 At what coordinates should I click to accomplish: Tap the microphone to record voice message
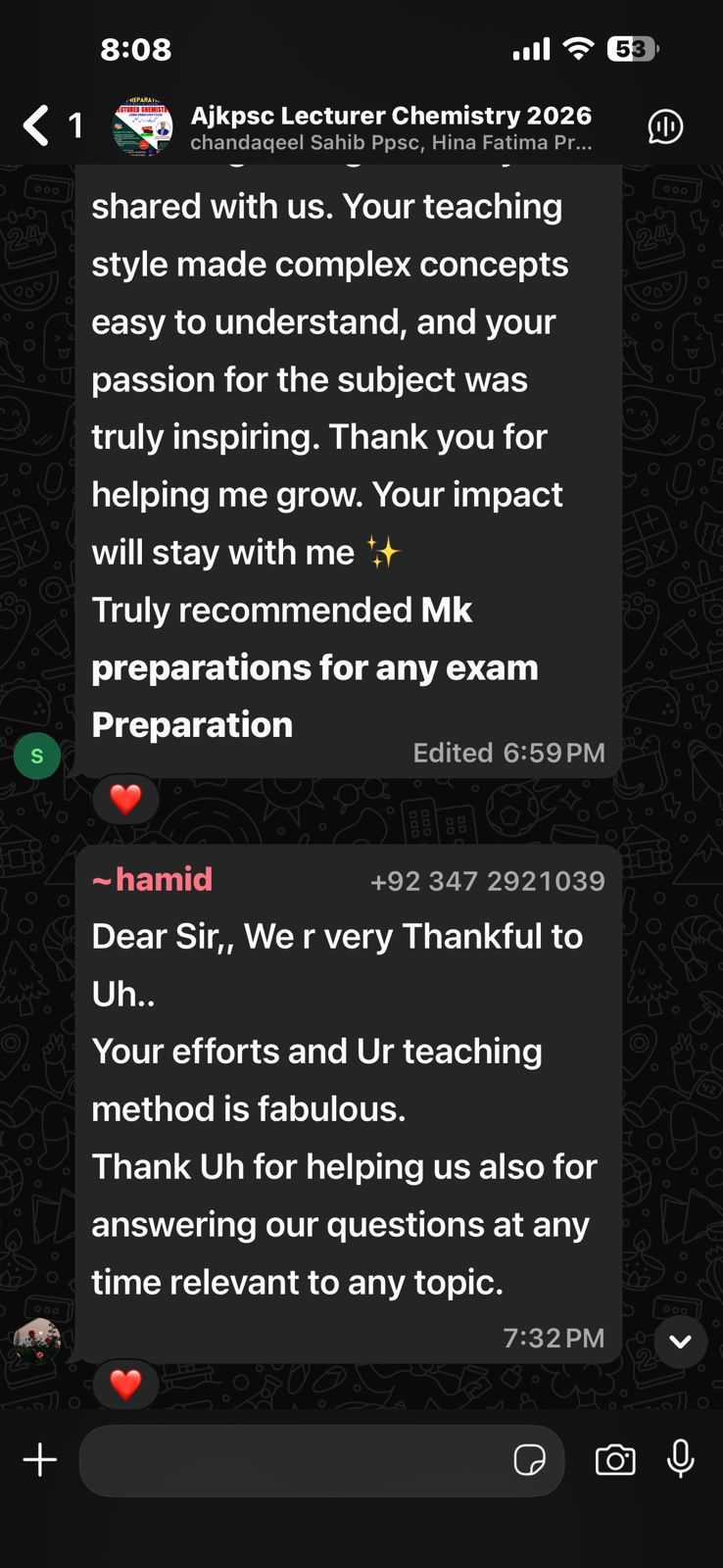click(x=681, y=1460)
